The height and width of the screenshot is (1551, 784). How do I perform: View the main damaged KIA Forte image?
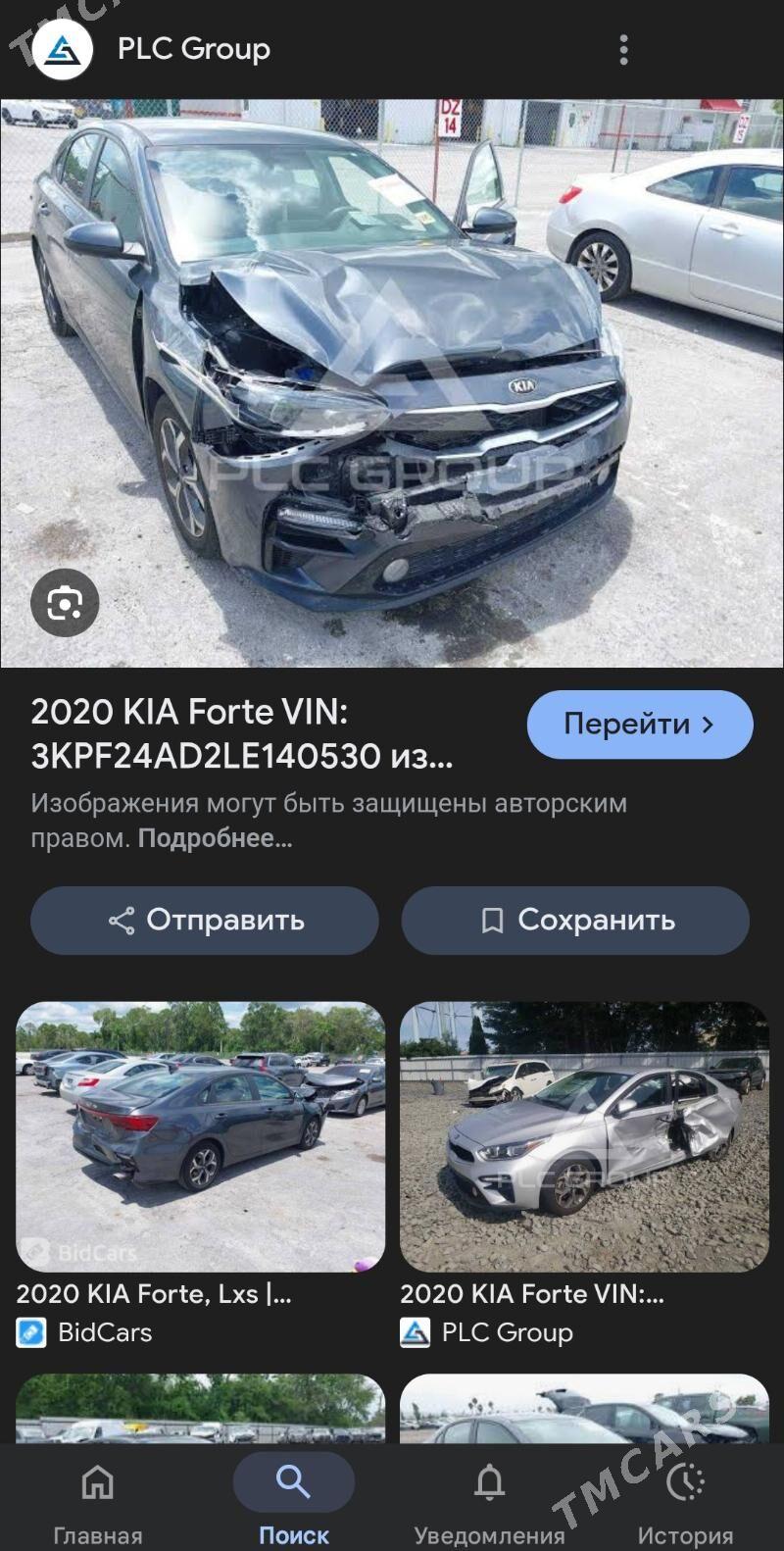click(x=392, y=382)
